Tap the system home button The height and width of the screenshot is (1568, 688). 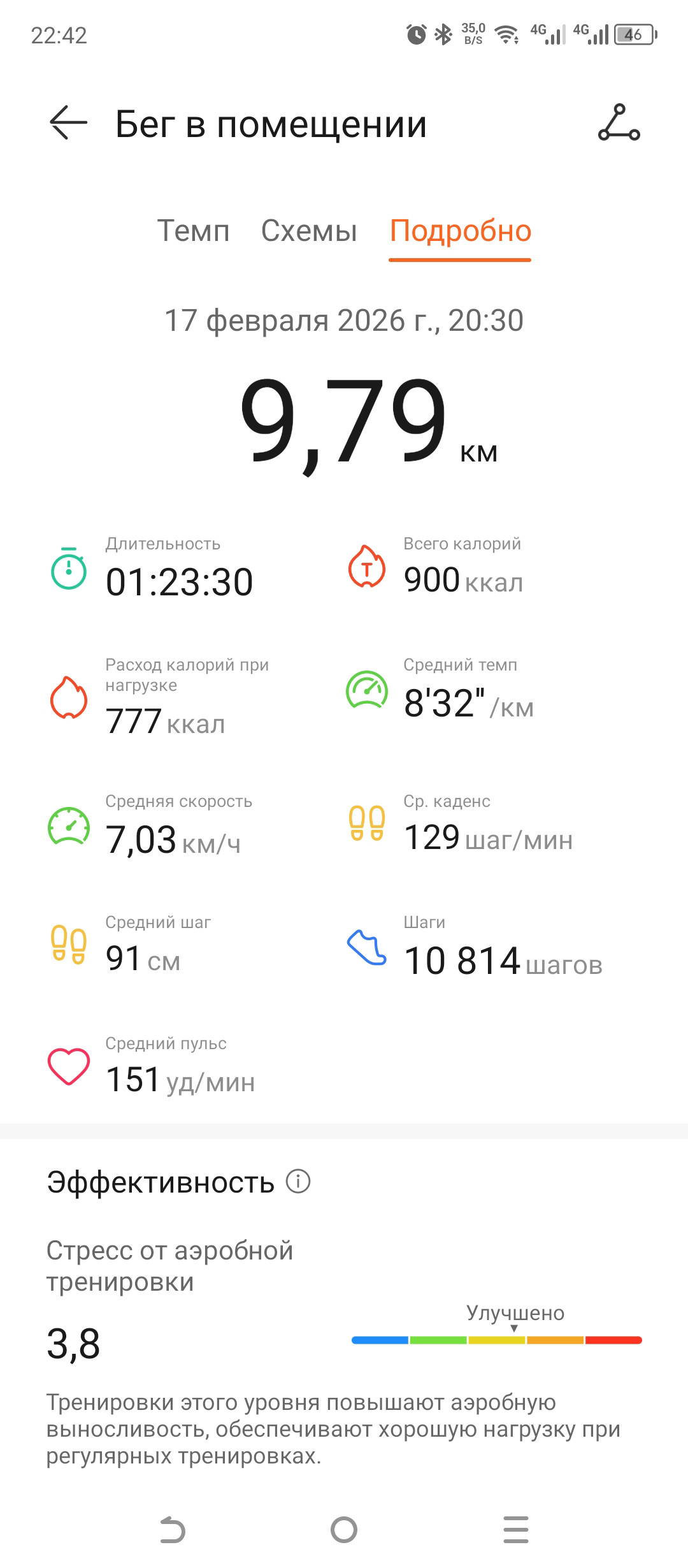pyautogui.click(x=344, y=1530)
